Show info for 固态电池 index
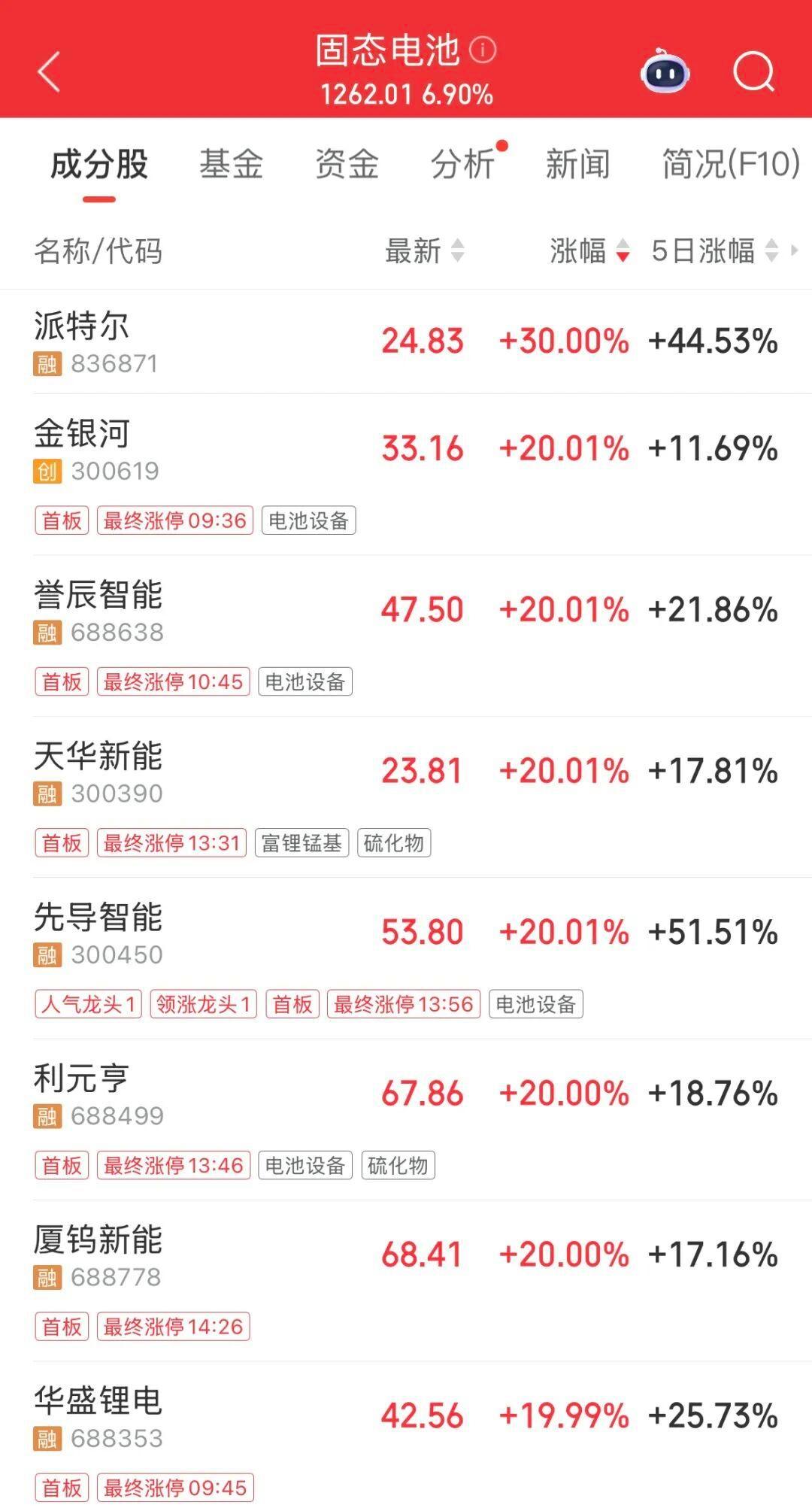 click(483, 50)
